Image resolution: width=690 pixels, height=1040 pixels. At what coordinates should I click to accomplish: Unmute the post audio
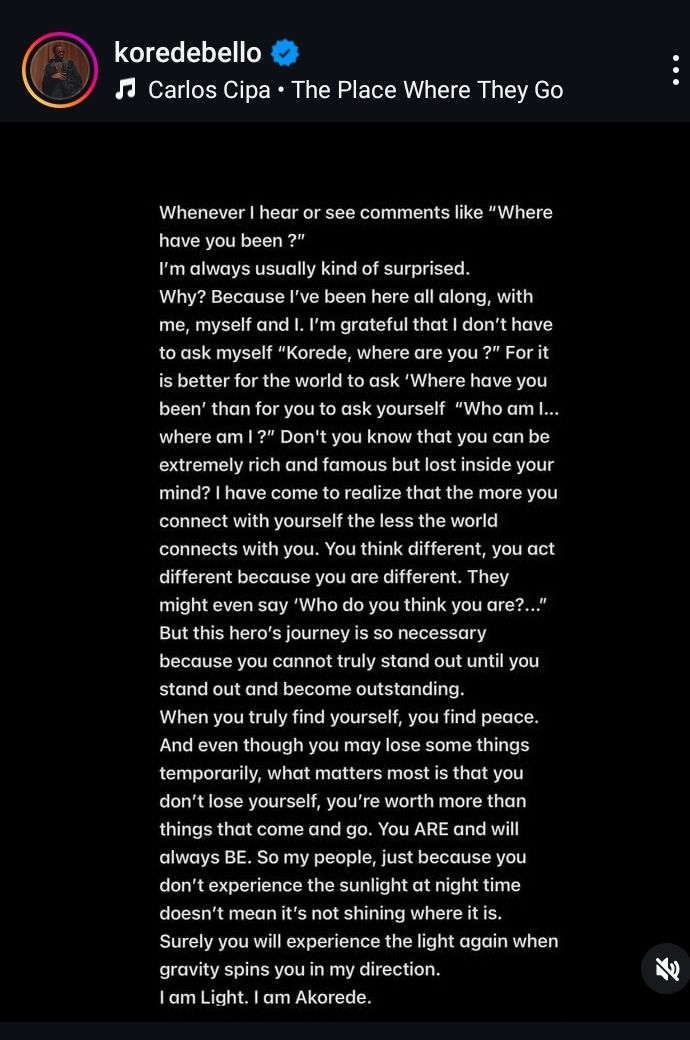[x=666, y=968]
